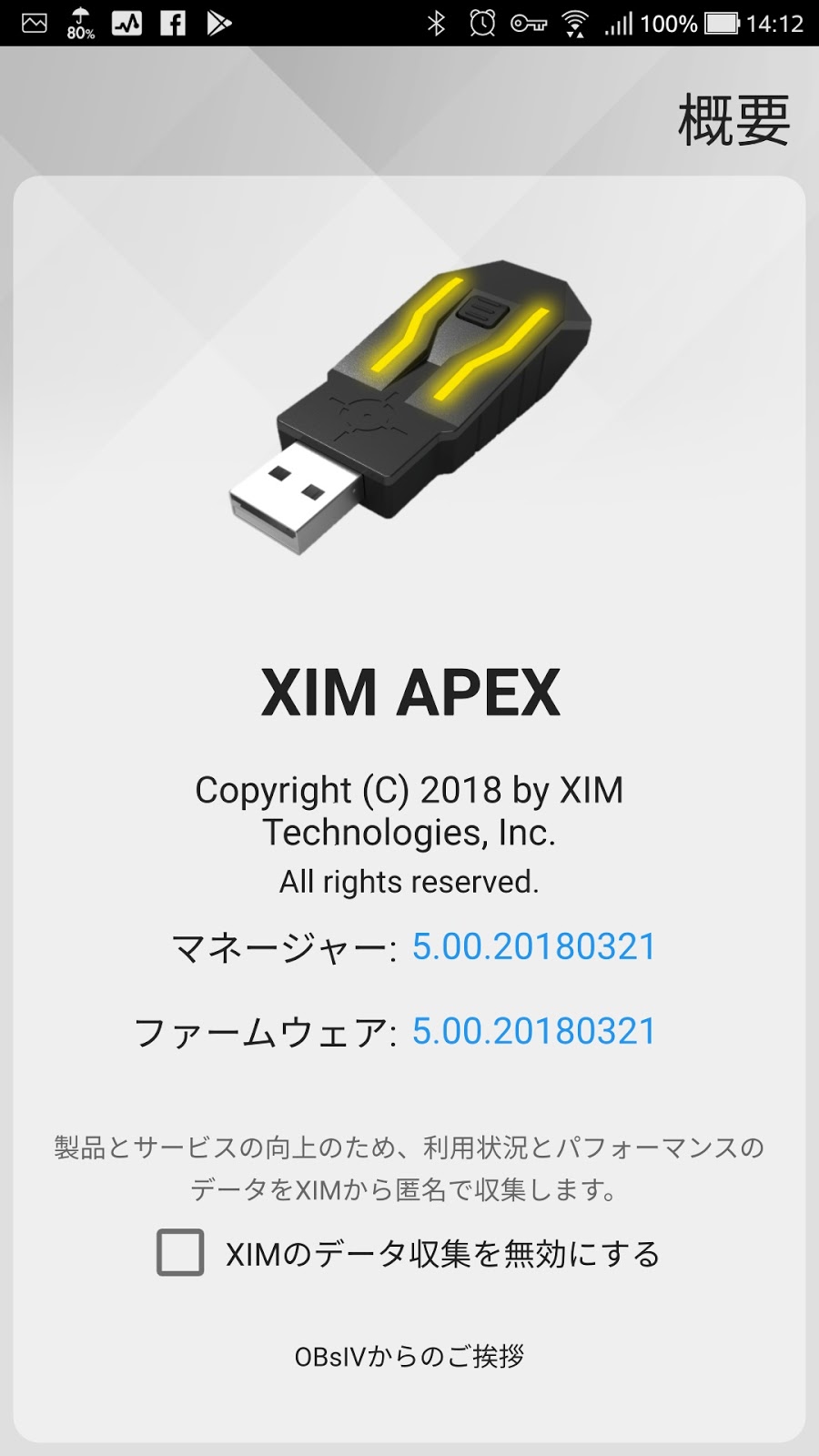Image resolution: width=819 pixels, height=1456 pixels.
Task: Tap the Bluetooth status icon
Action: (437, 23)
